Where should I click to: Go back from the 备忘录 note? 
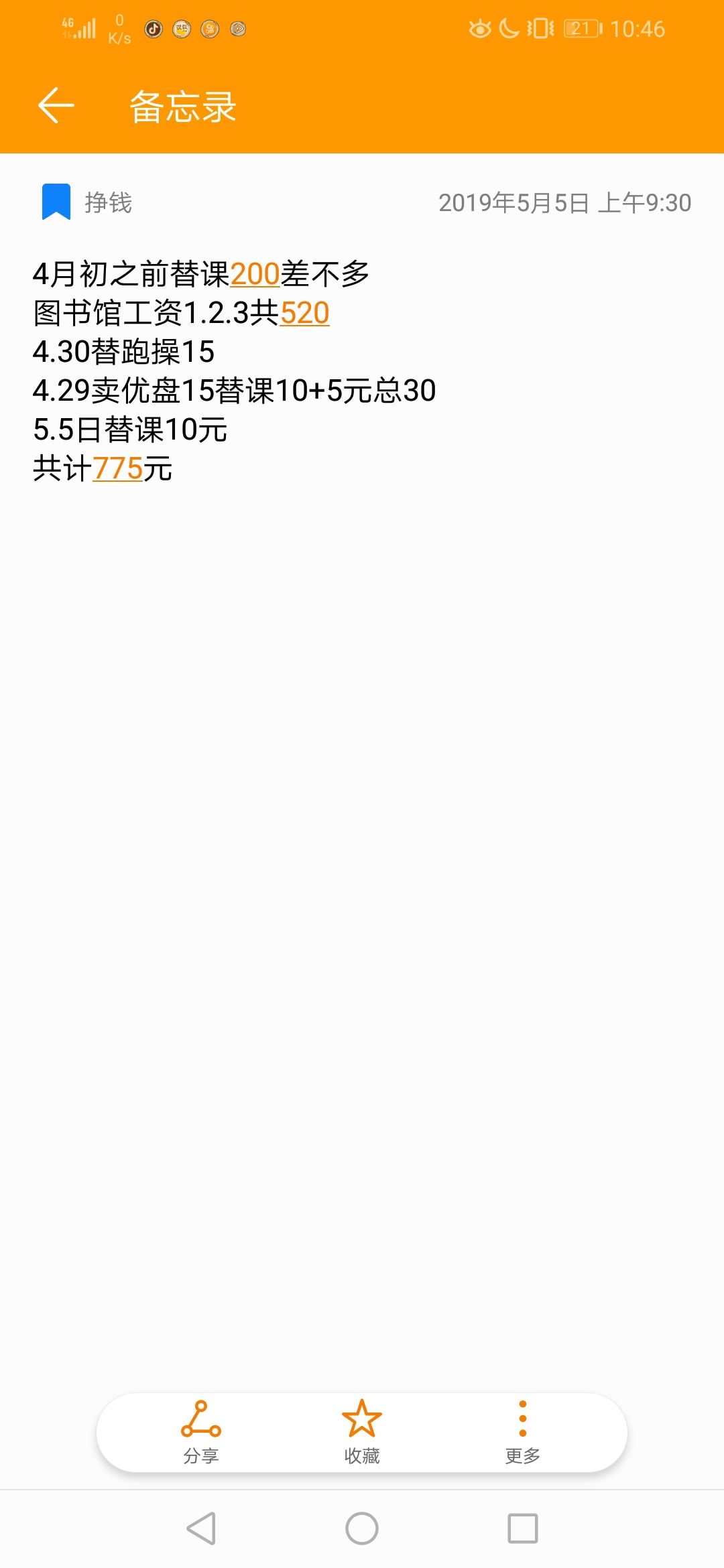(x=56, y=106)
